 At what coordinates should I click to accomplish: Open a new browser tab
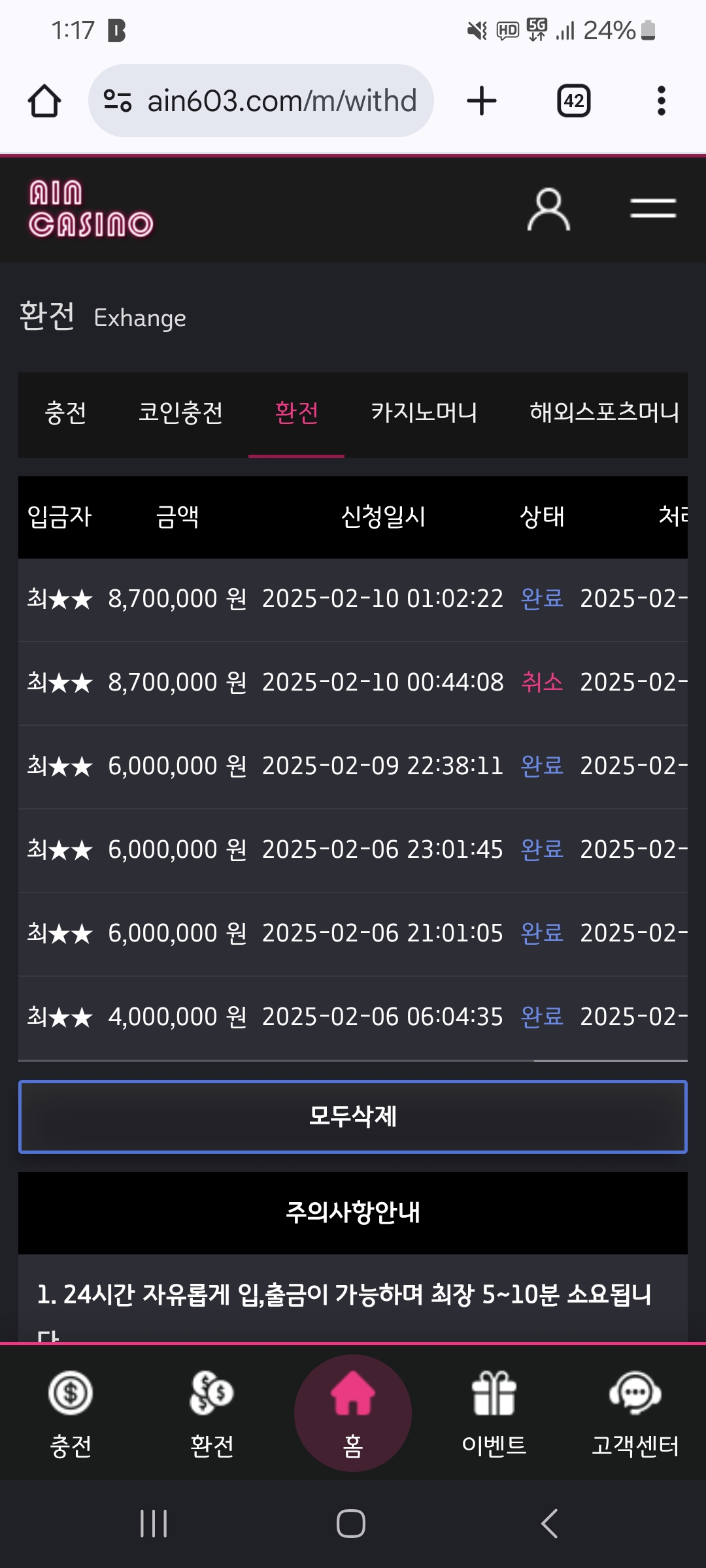click(482, 101)
